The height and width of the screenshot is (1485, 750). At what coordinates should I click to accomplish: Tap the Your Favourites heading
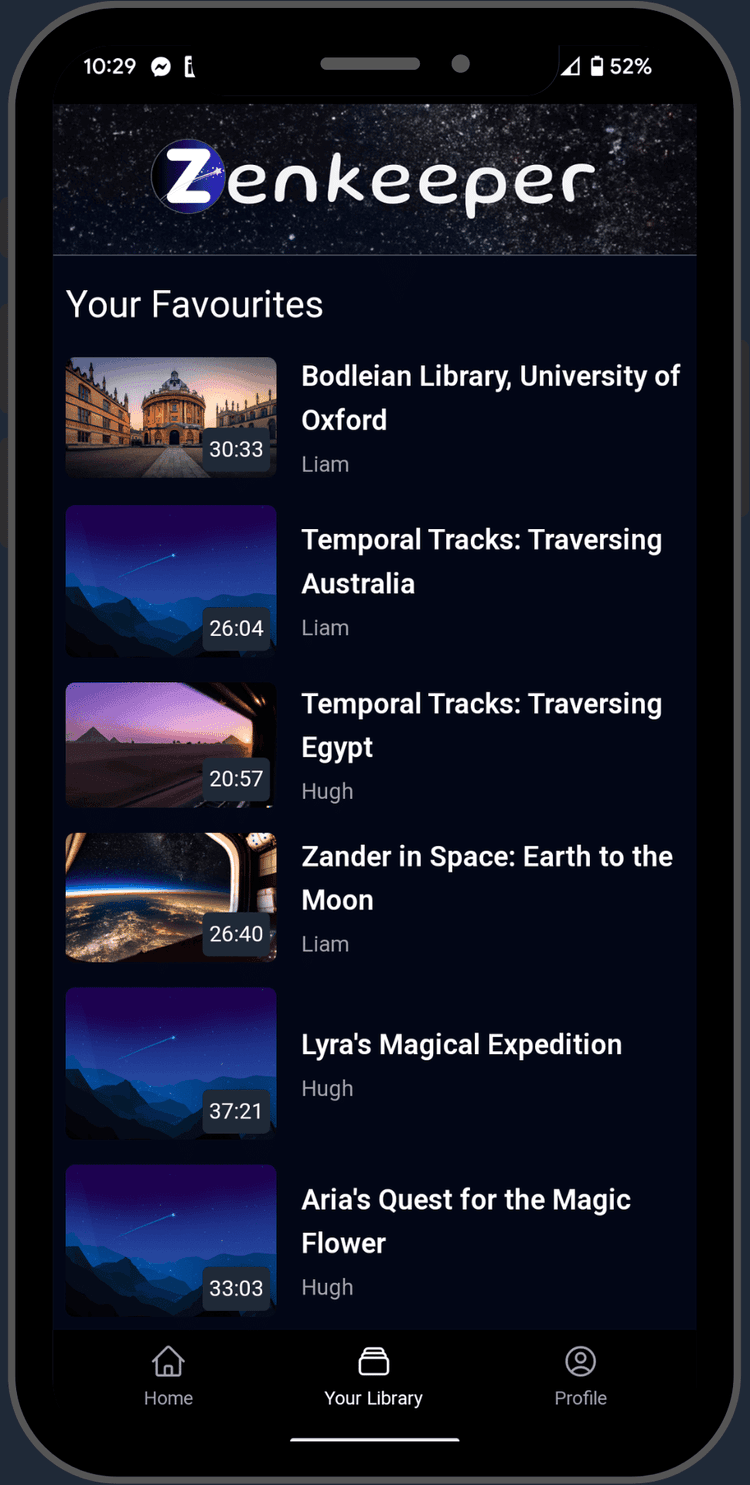195,304
